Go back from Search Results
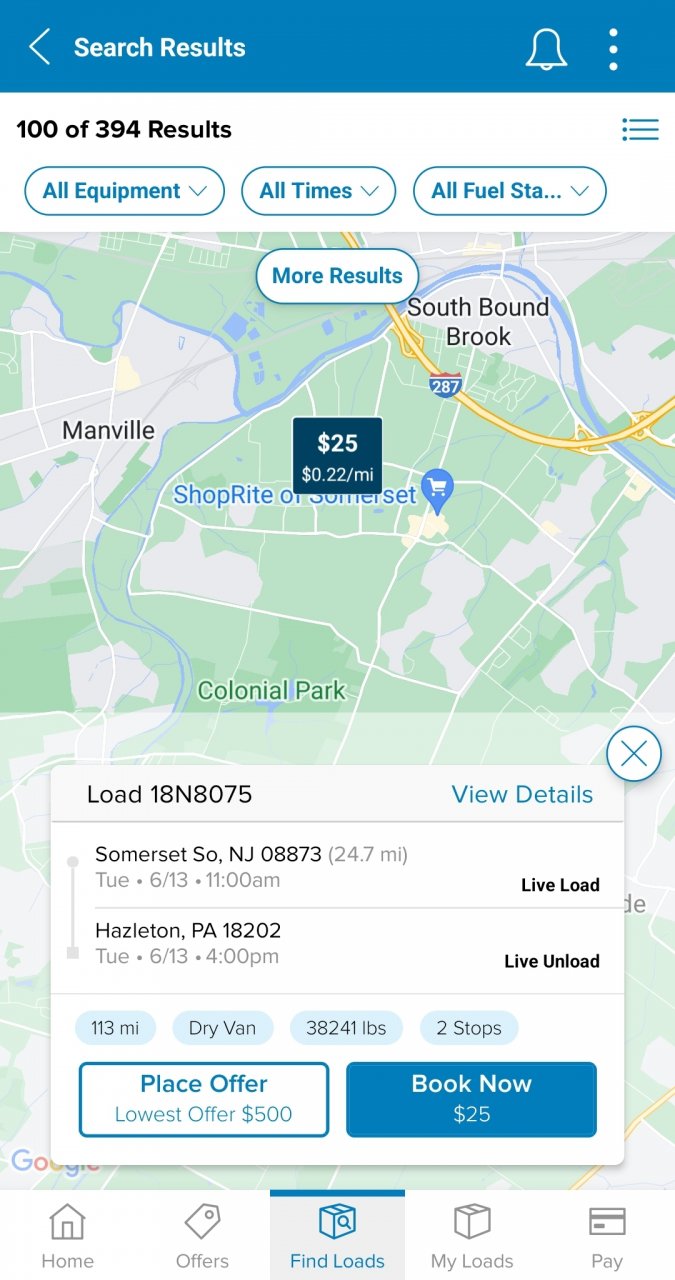 pyautogui.click(x=40, y=47)
